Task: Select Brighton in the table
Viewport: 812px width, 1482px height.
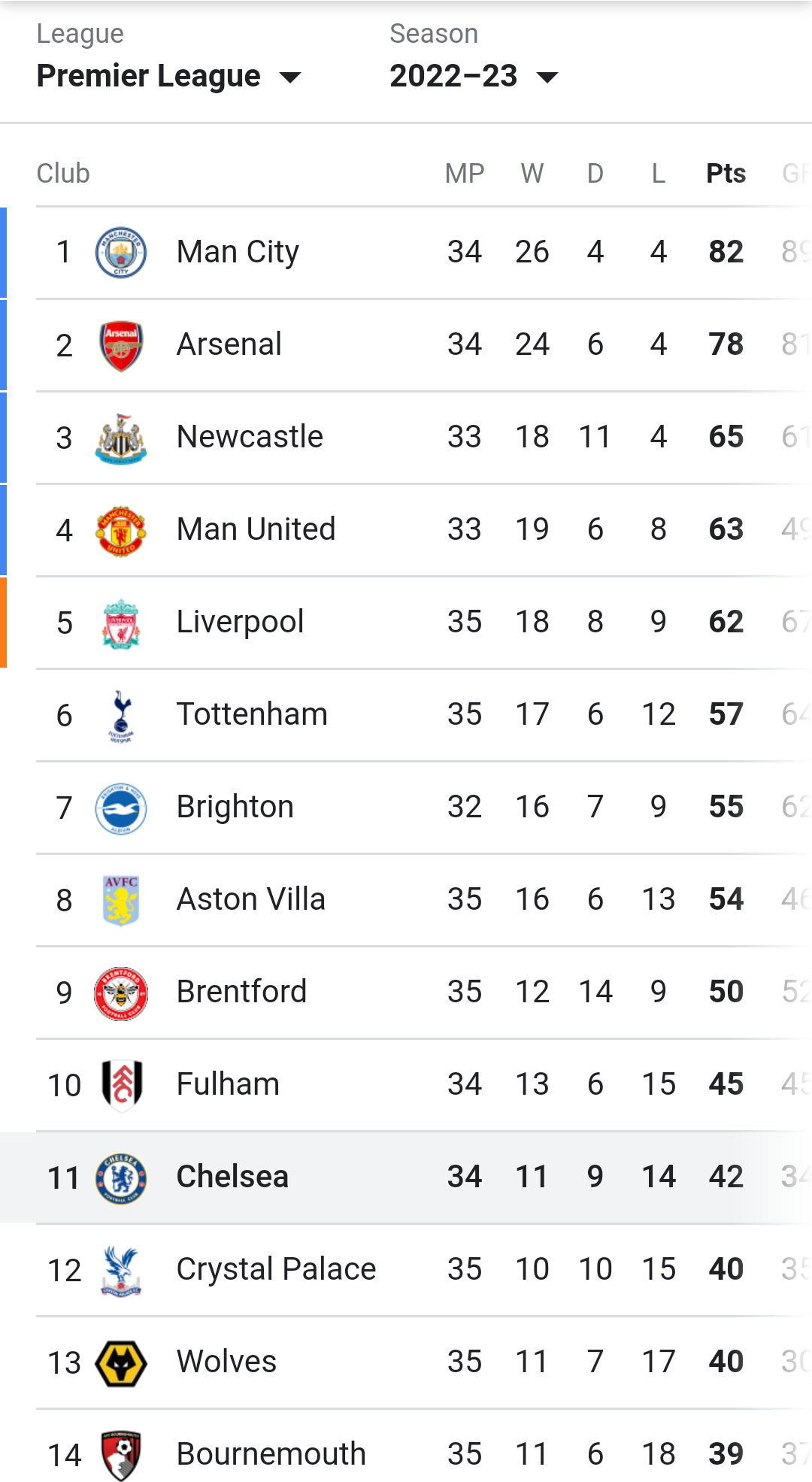Action: point(406,808)
